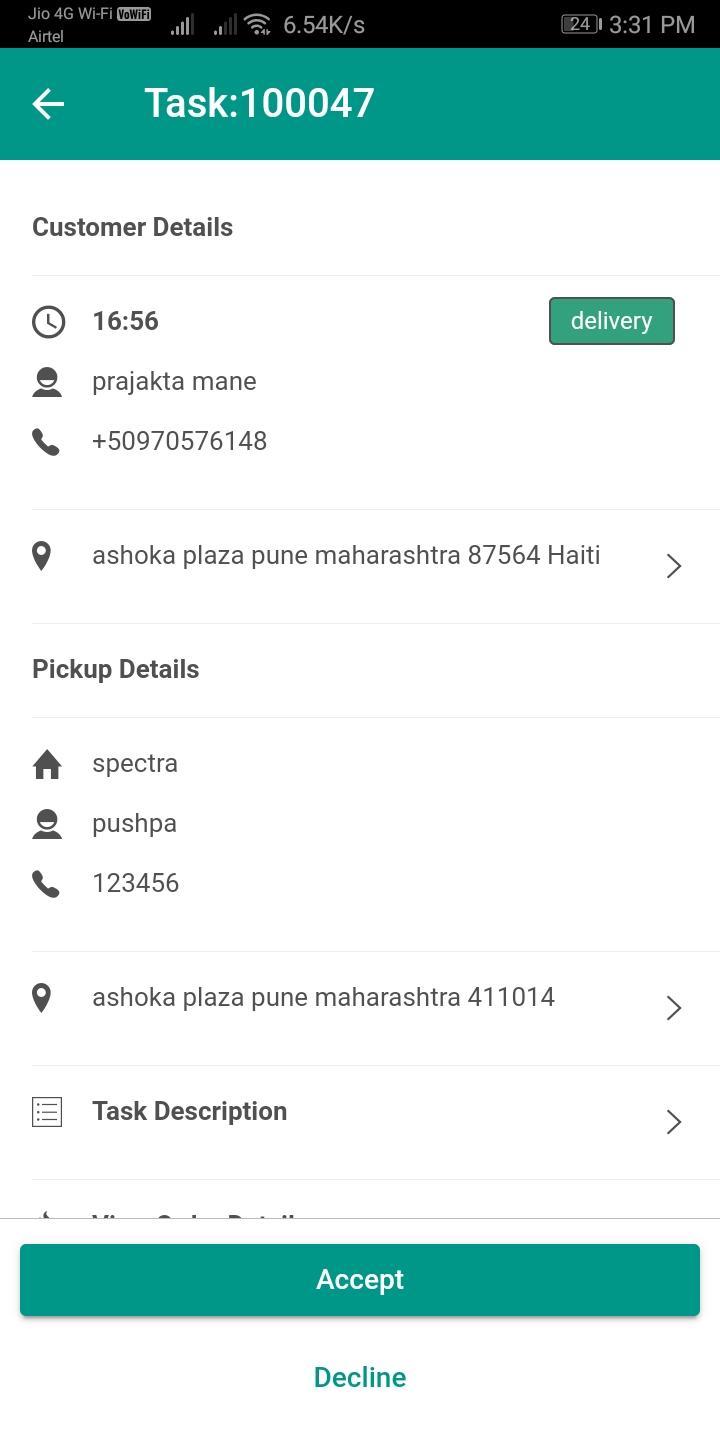Open pickup address ending with 411014
Screen dimensions: 720x1440
point(360,1008)
